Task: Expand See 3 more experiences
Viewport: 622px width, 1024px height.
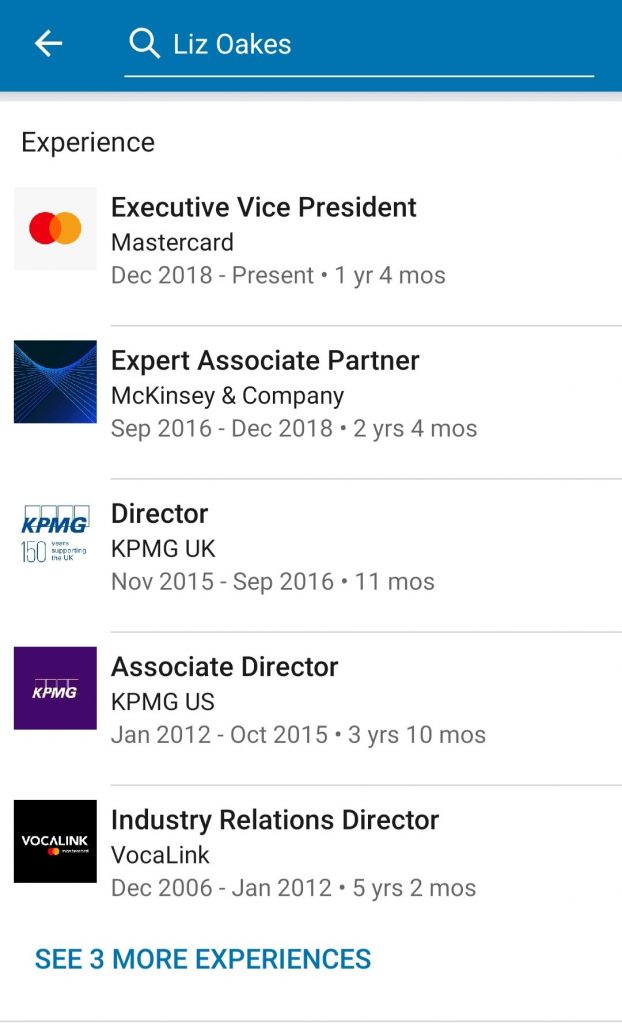Action: (x=203, y=959)
